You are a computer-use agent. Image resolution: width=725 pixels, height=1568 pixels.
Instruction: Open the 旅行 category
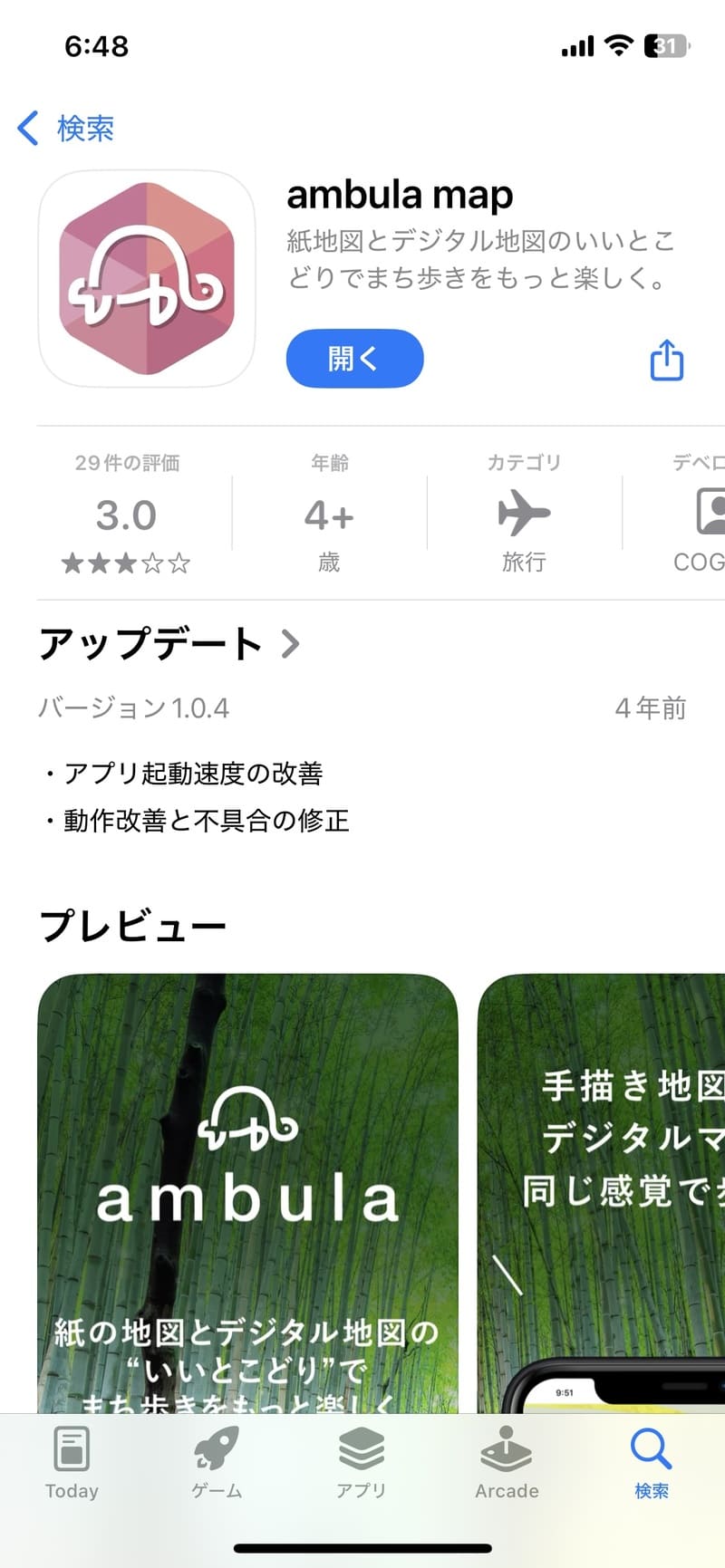coord(524,513)
